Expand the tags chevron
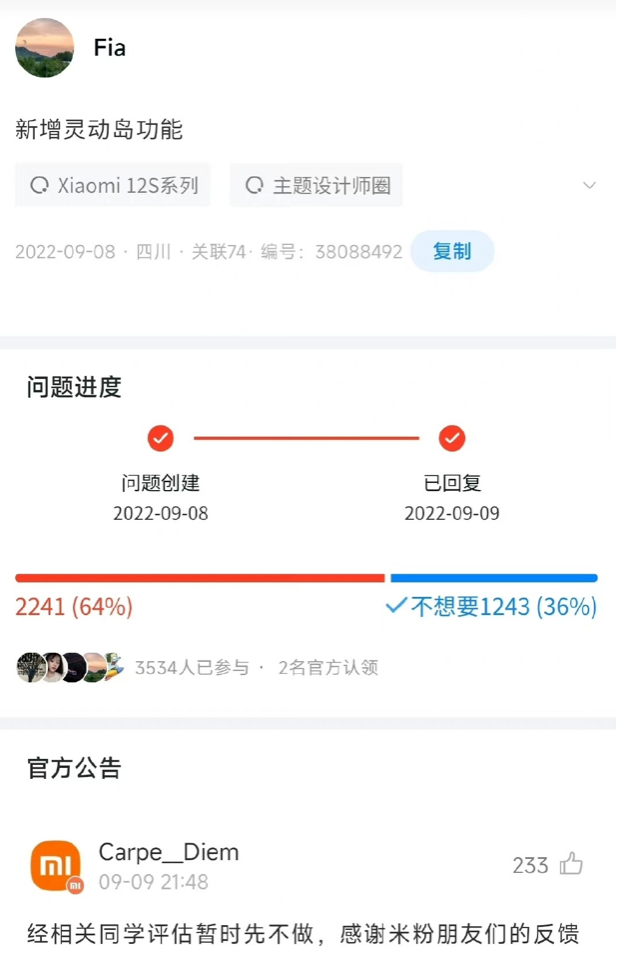This screenshot has width=632, height=965. tap(589, 185)
